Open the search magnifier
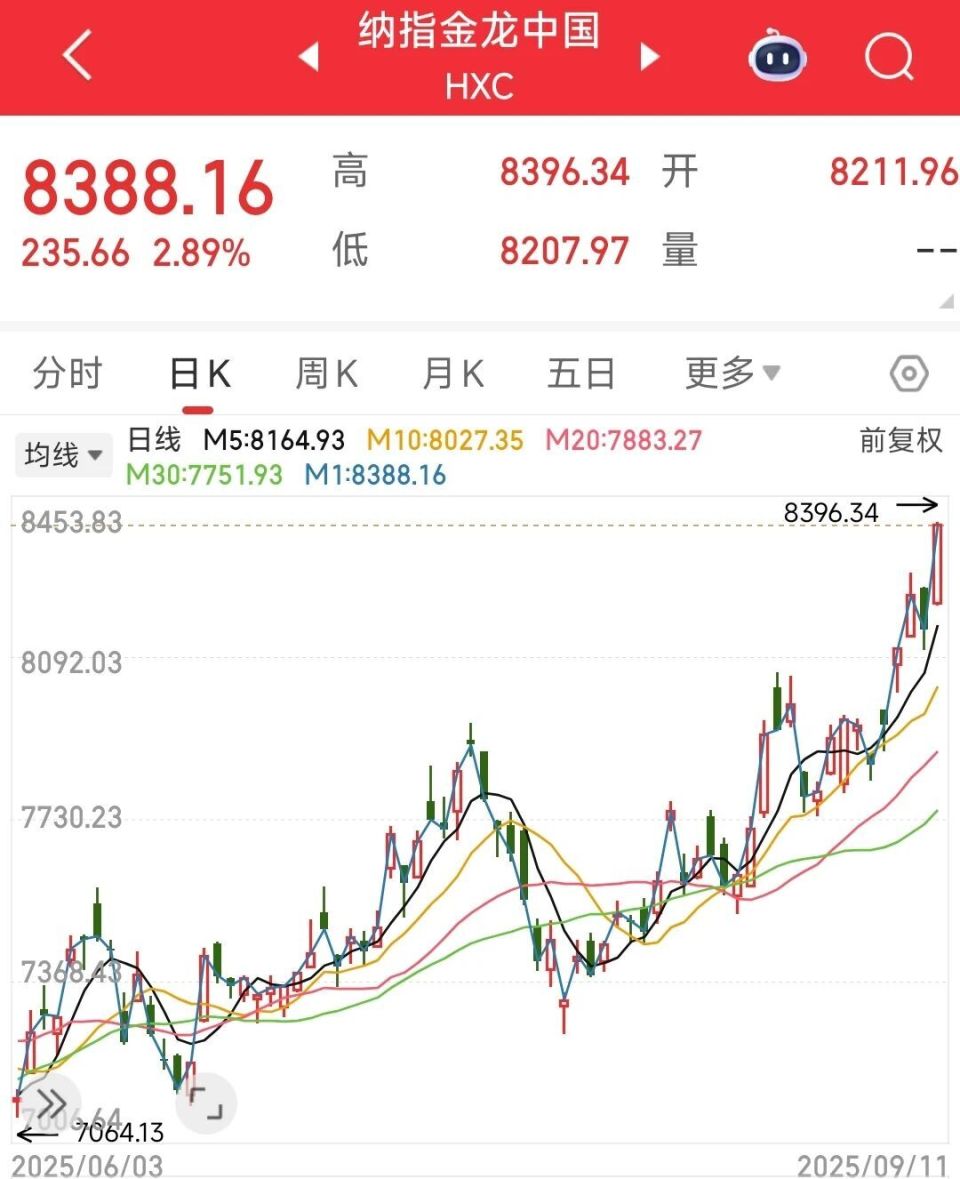This screenshot has width=960, height=1179. click(886, 57)
